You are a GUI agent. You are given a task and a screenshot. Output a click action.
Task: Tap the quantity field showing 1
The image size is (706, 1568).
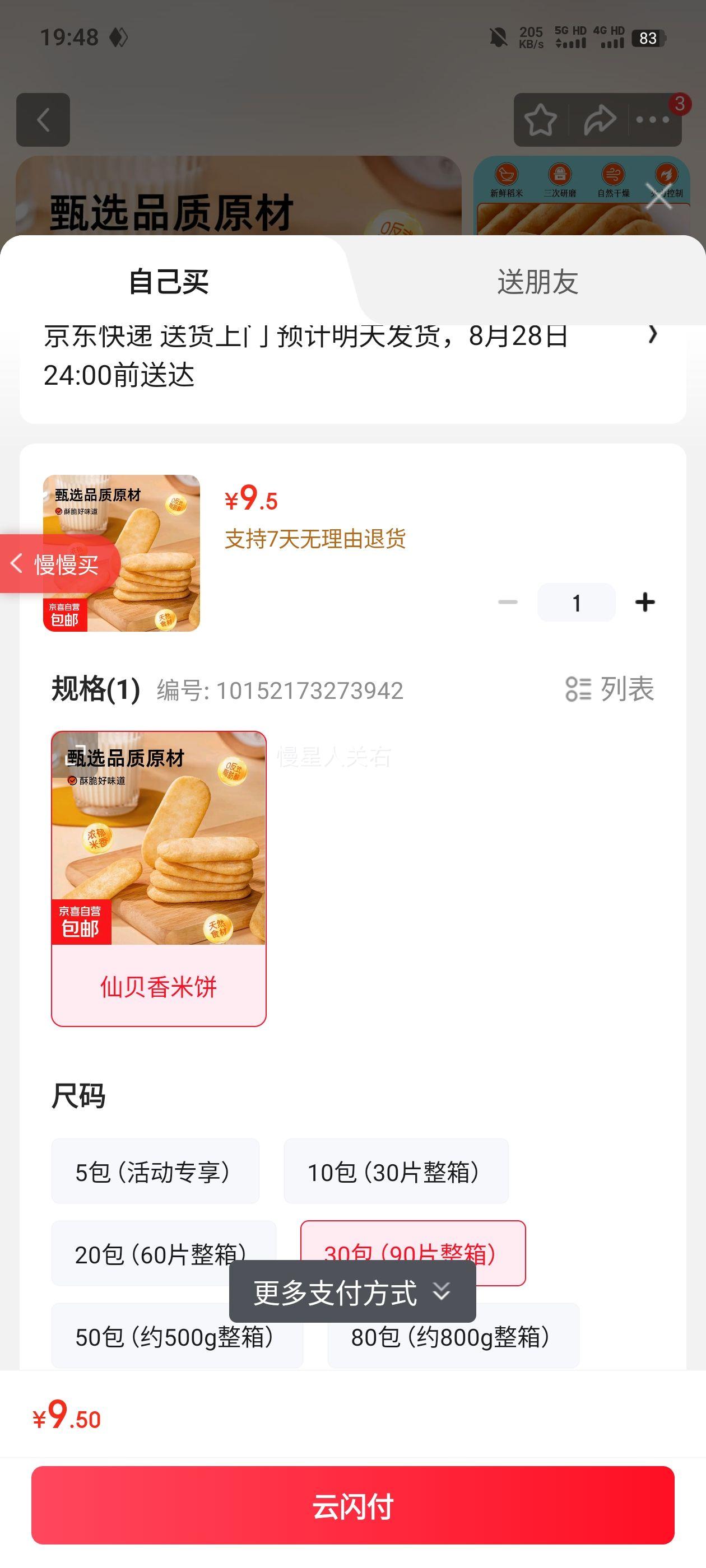coord(575,603)
